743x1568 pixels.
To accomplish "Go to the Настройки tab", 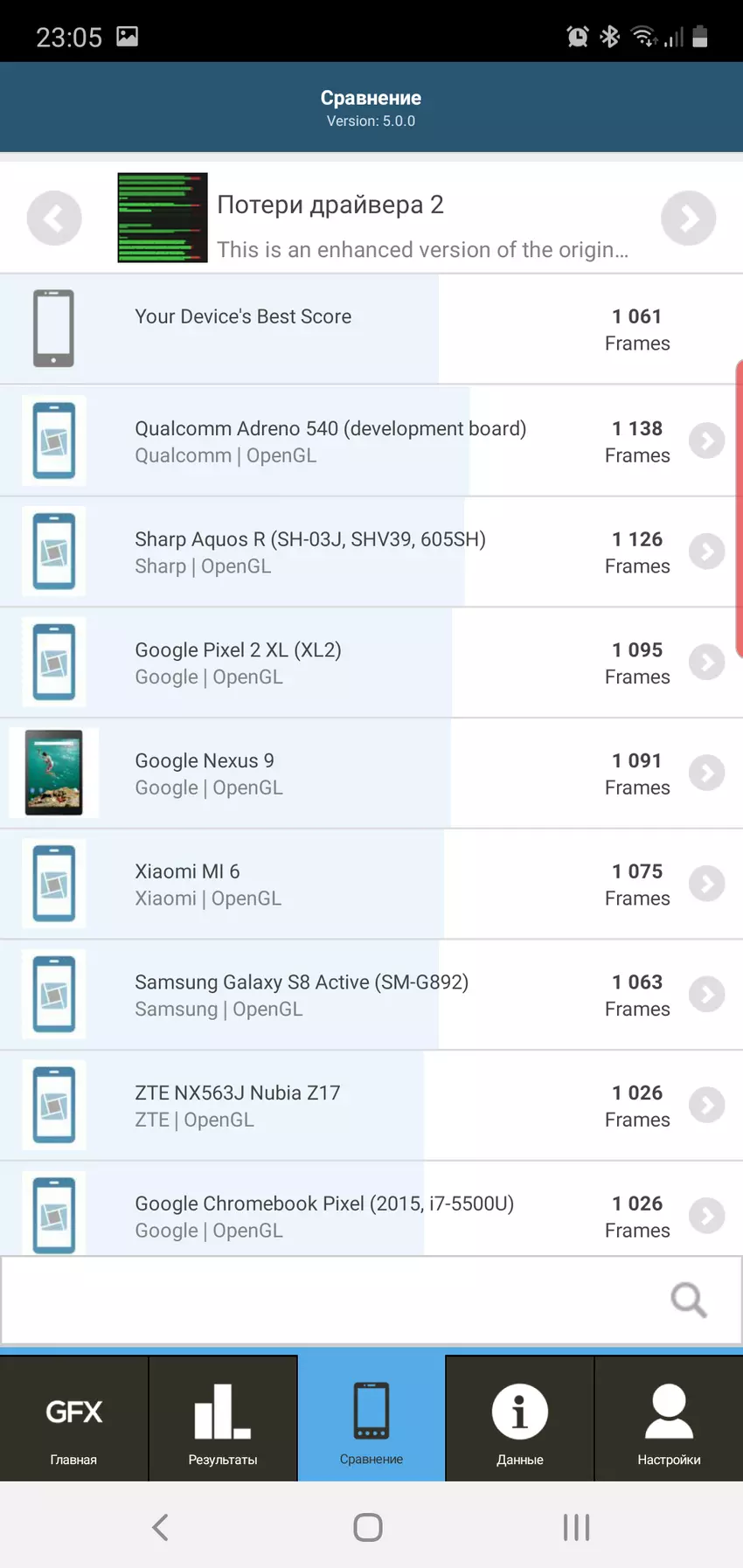I will (669, 1419).
